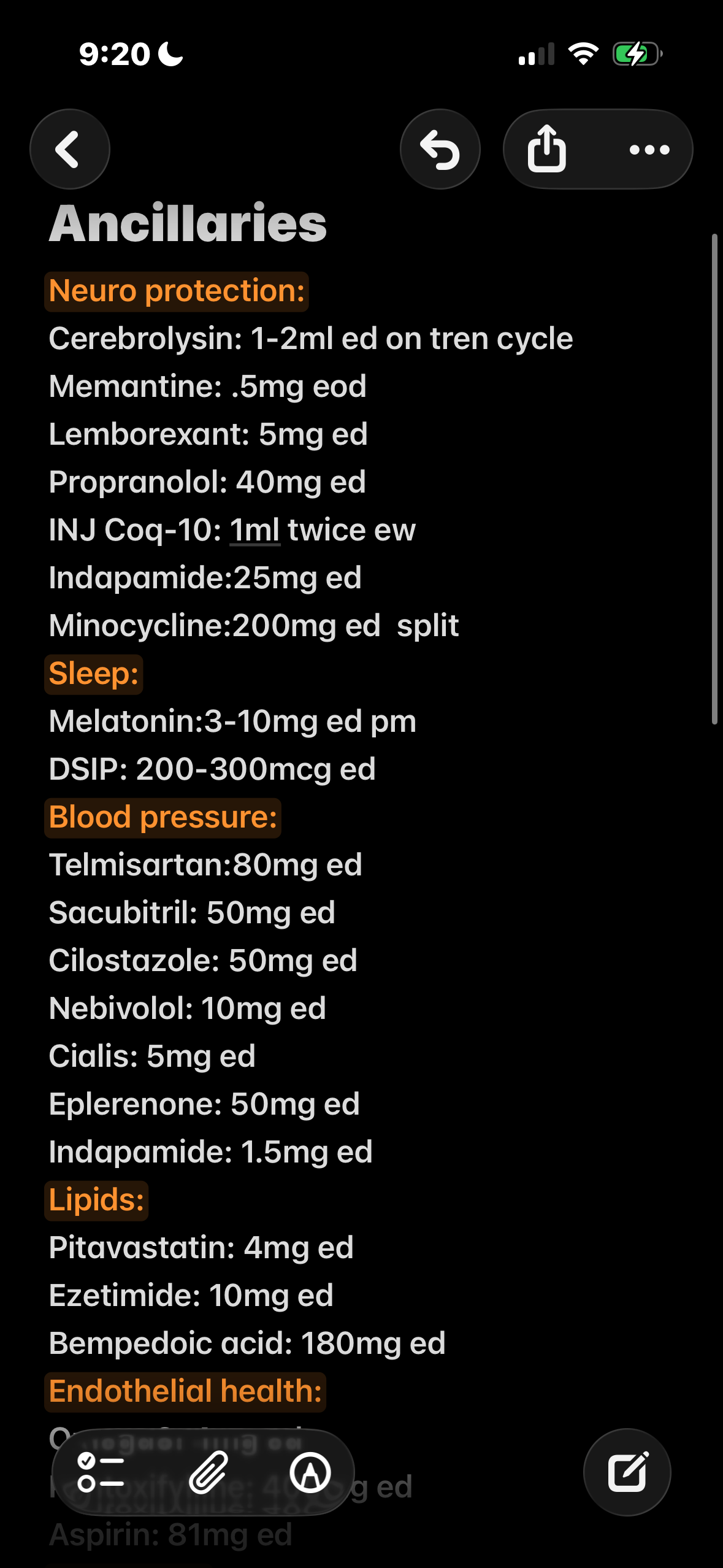The height and width of the screenshot is (1568, 723).
Task: Open the more options menu
Action: pyautogui.click(x=649, y=149)
